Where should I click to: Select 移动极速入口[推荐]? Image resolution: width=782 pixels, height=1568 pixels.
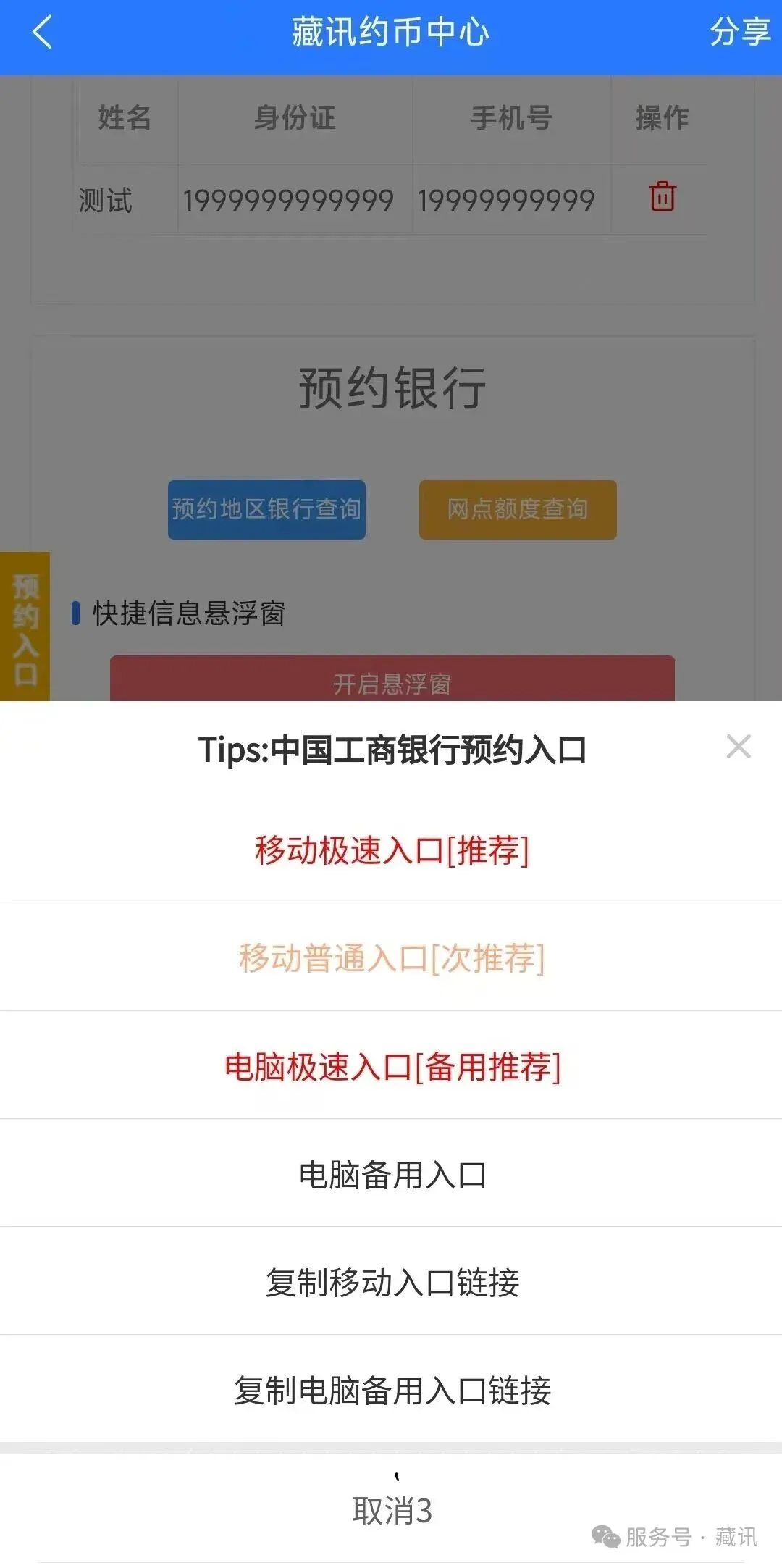point(391,850)
